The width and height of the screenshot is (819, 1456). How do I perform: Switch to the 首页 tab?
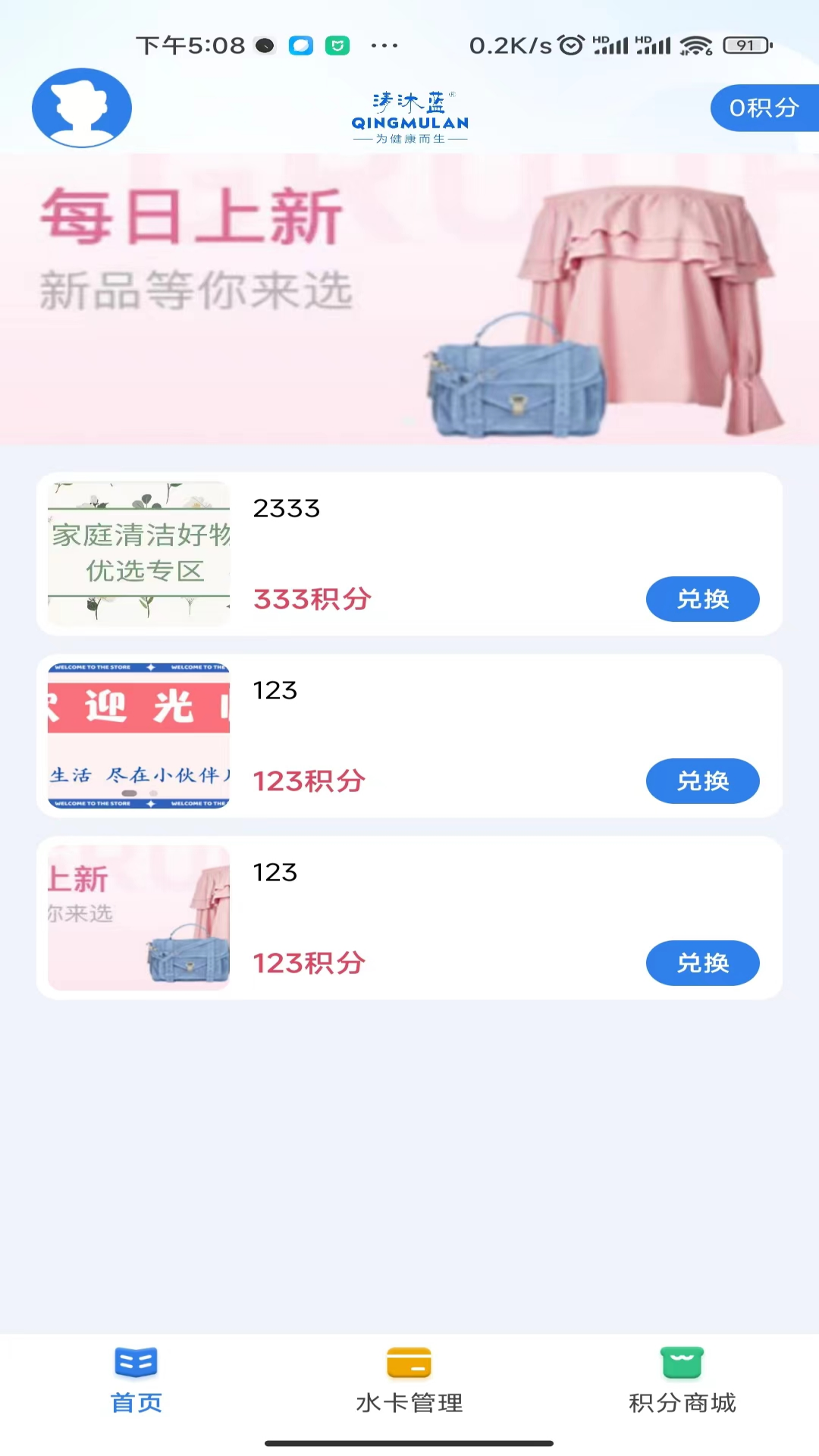(x=136, y=1380)
